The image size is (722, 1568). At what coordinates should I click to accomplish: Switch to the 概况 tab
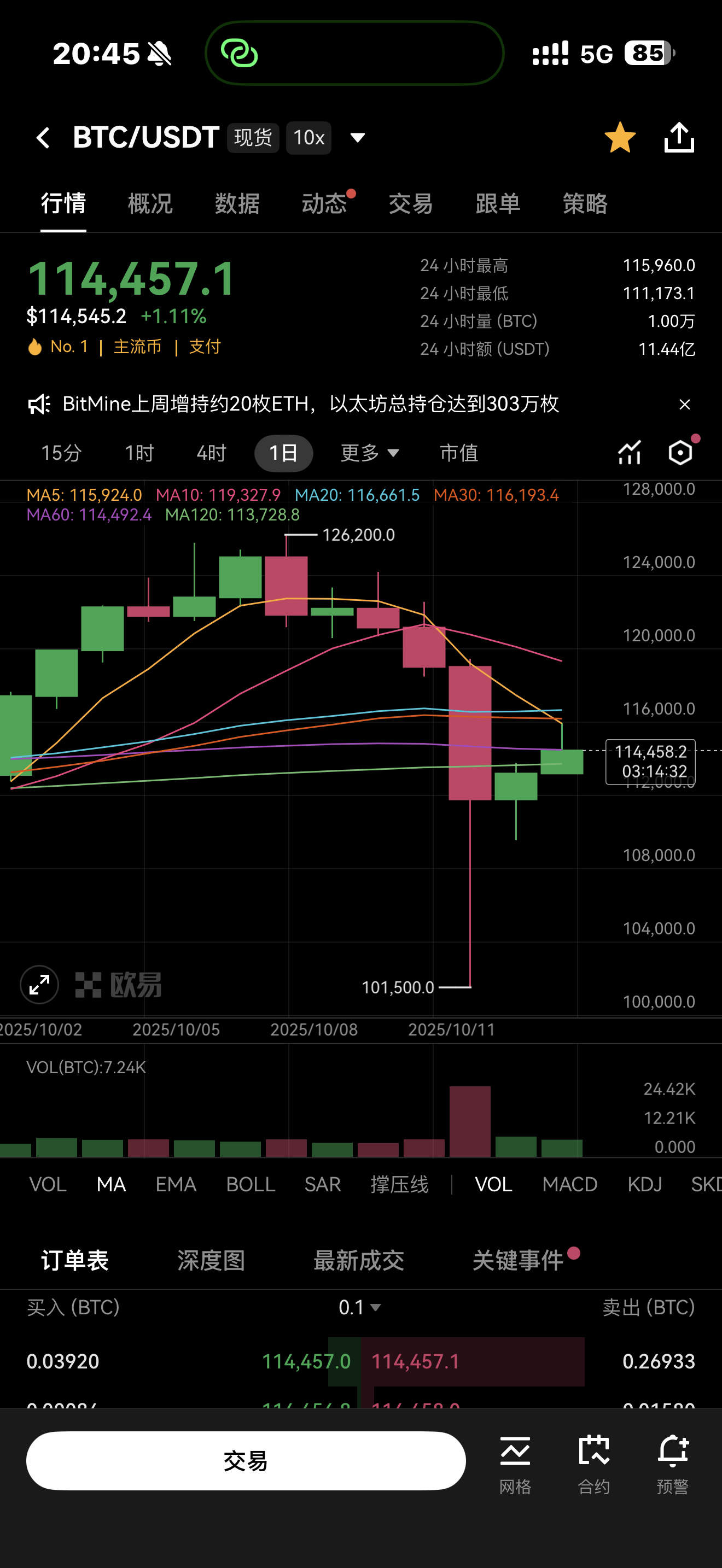pos(150,203)
